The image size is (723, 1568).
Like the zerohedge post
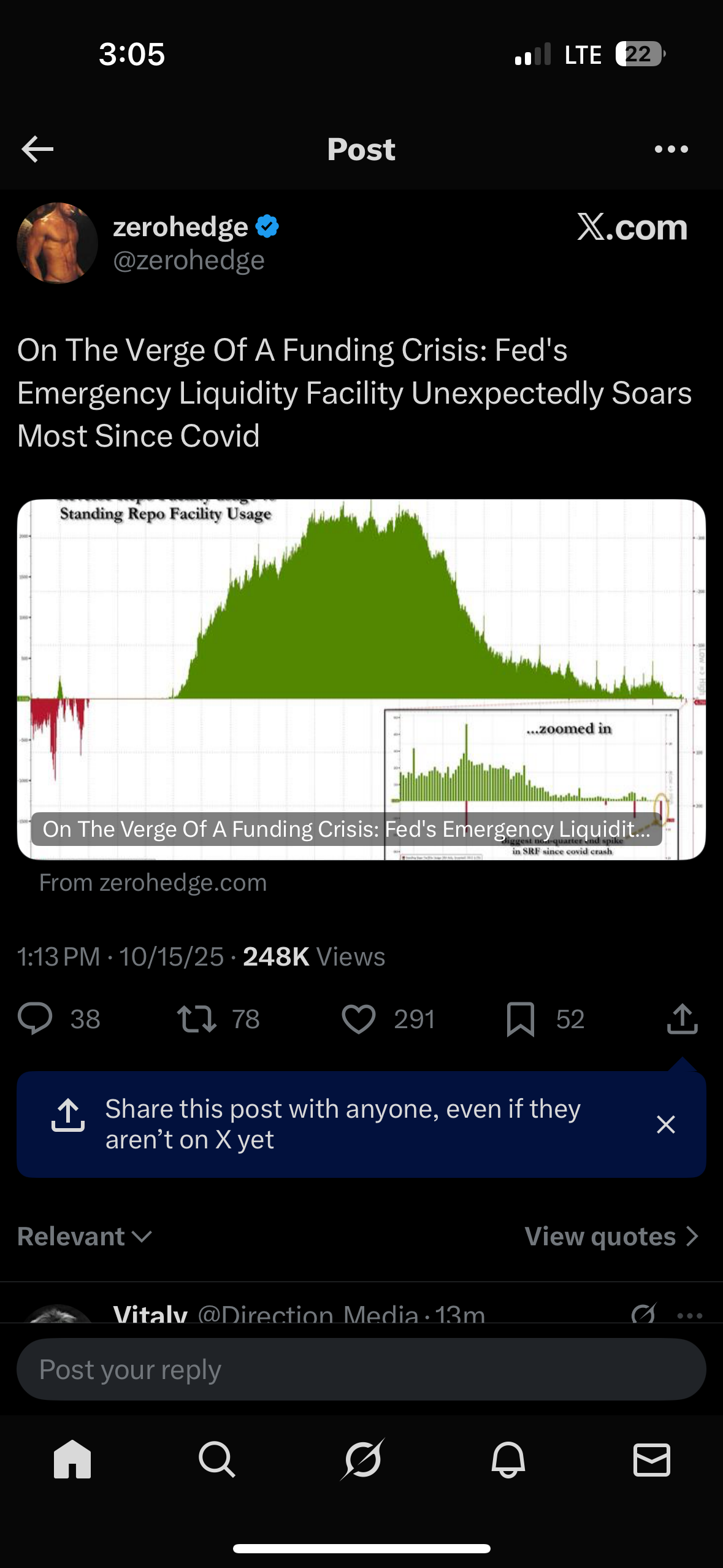coord(359,1019)
